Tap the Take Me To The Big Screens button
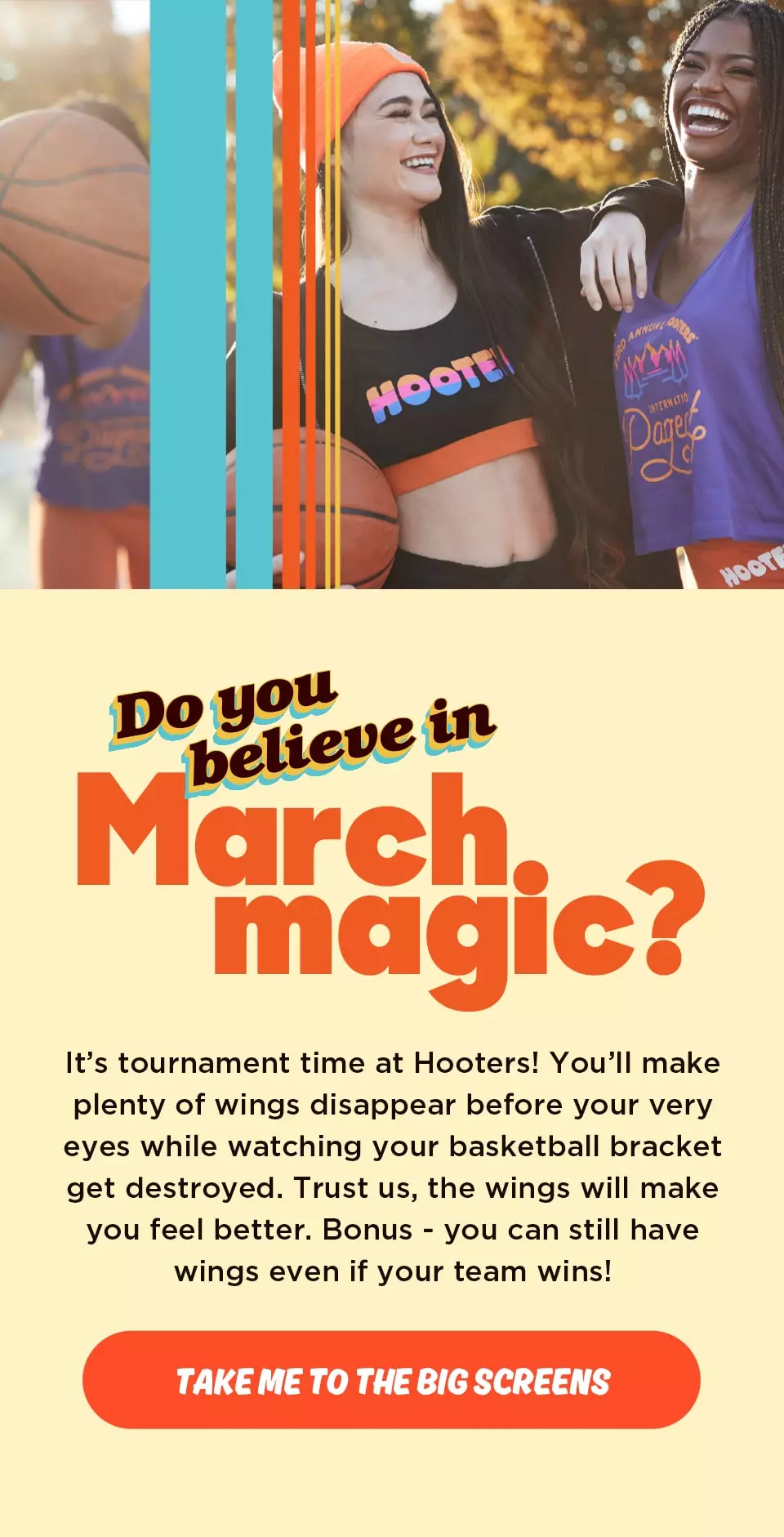This screenshot has height=1537, width=784. (x=391, y=1380)
